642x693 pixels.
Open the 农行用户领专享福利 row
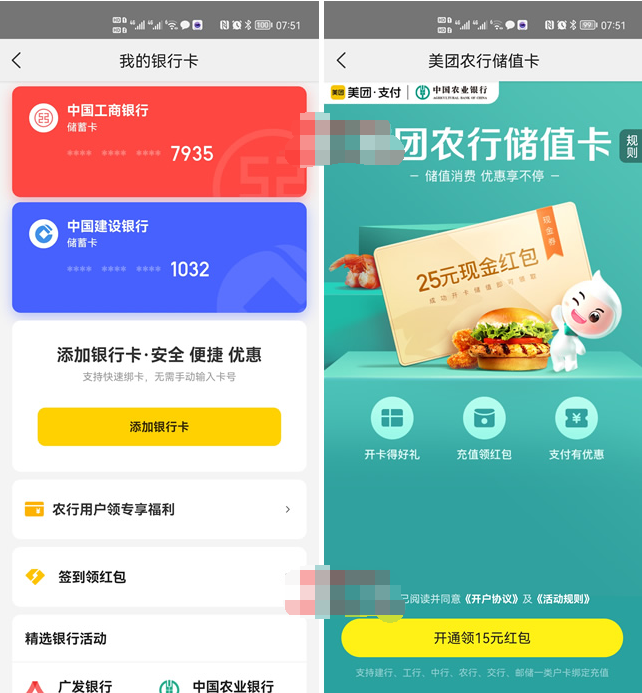point(159,509)
